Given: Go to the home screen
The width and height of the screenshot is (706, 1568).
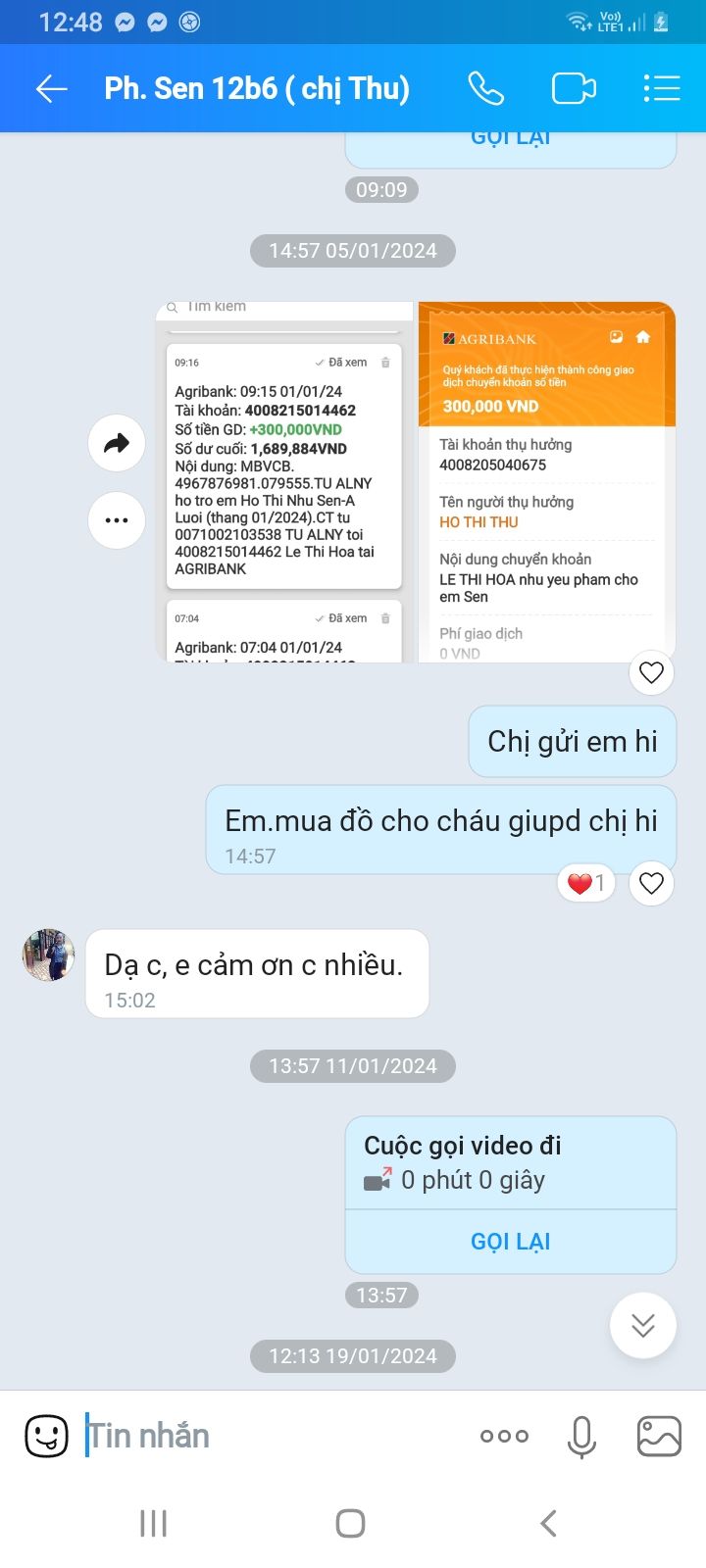Looking at the screenshot, I should (350, 1523).
